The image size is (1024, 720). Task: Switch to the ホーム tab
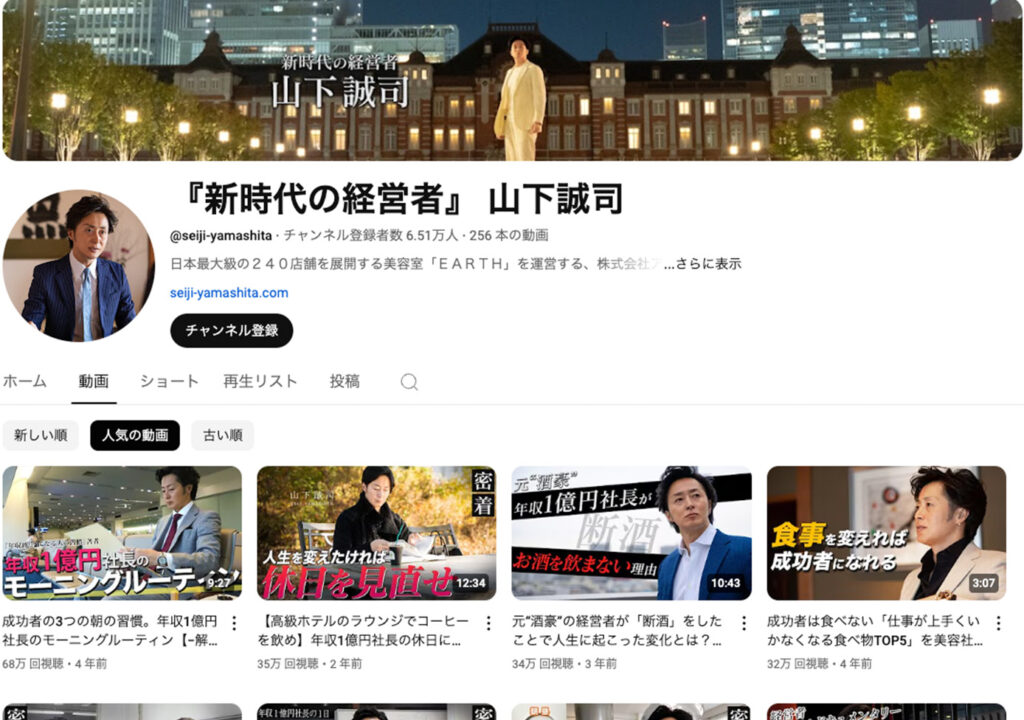click(x=25, y=381)
